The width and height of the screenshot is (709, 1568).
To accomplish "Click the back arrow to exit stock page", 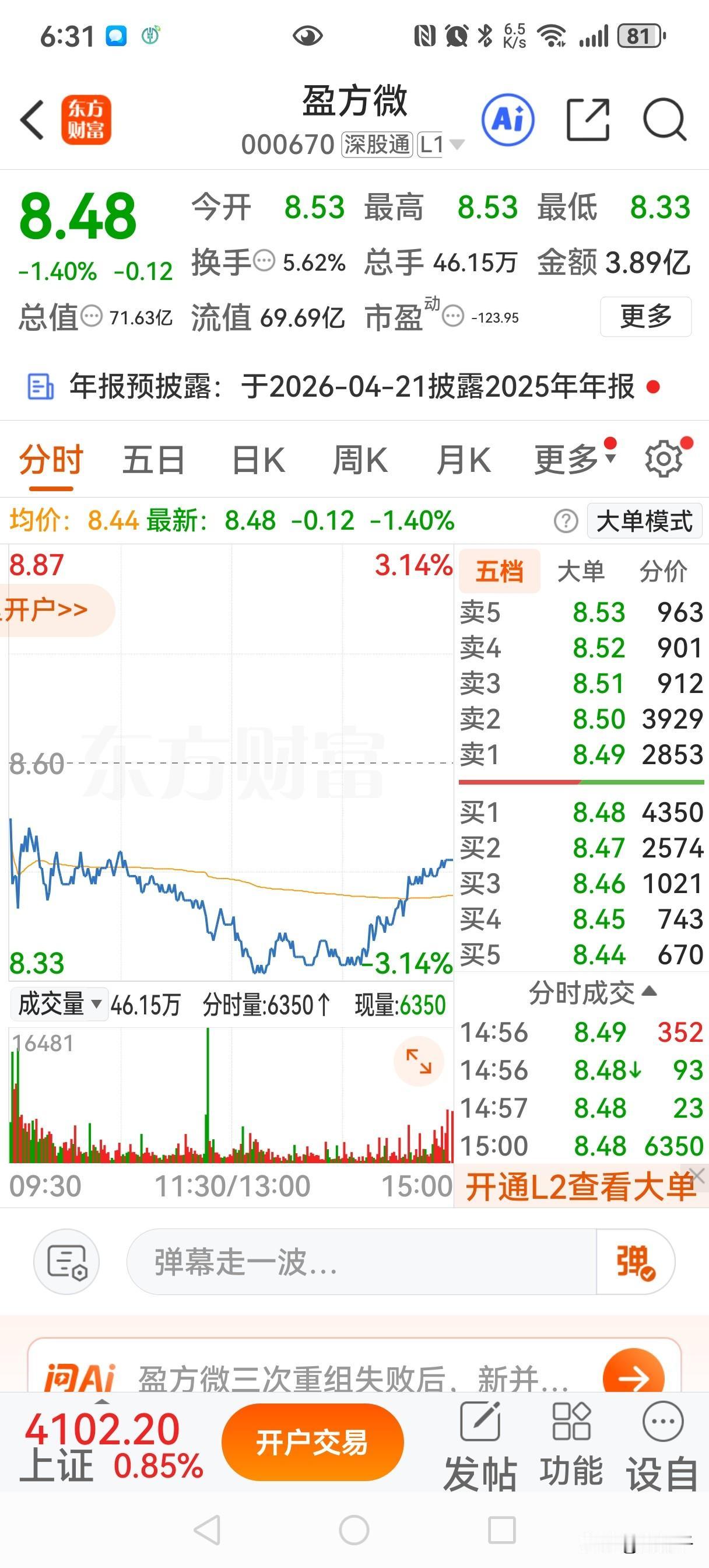I will pos(31,120).
